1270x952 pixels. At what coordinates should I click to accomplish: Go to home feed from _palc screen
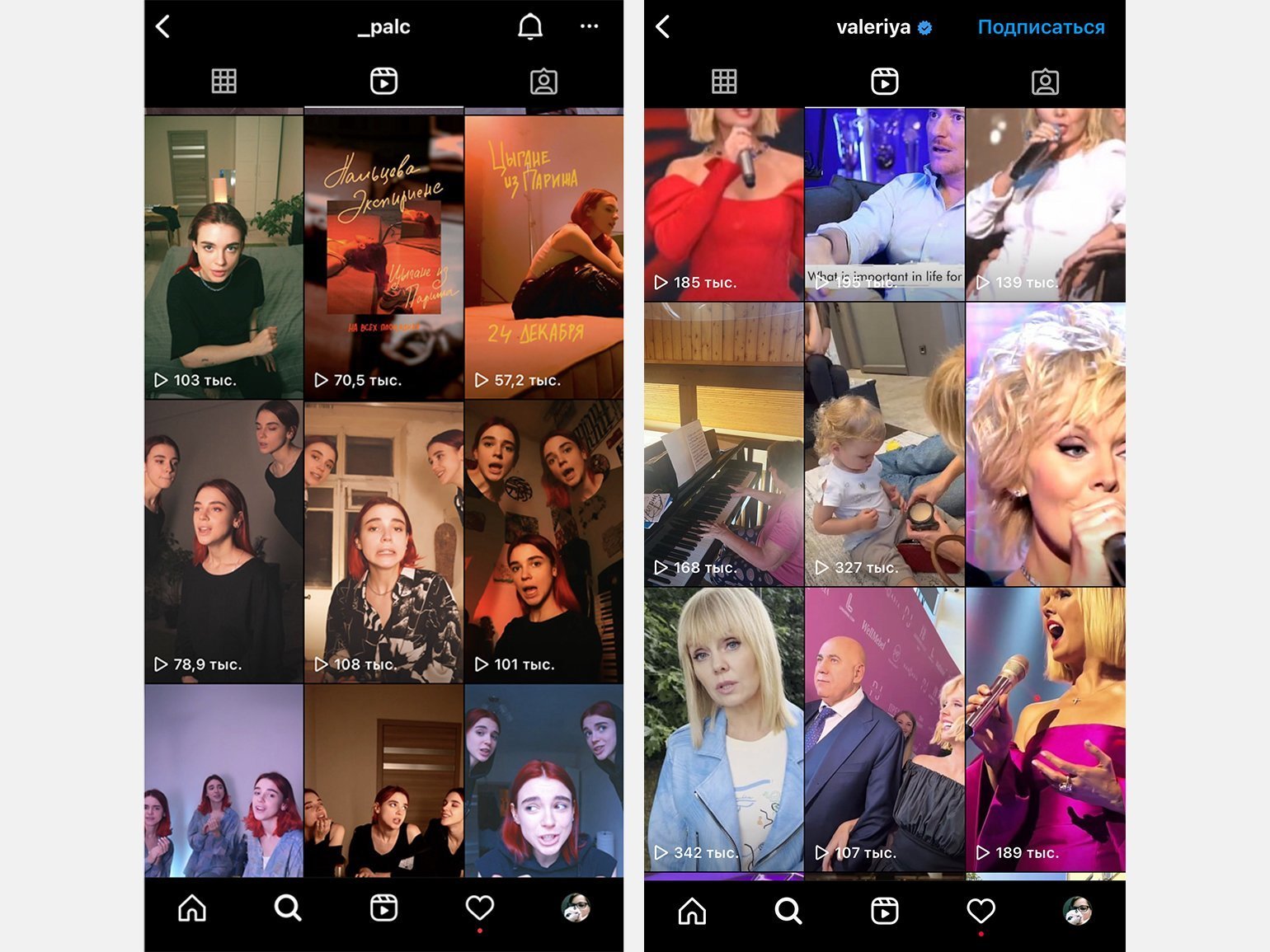click(x=192, y=908)
